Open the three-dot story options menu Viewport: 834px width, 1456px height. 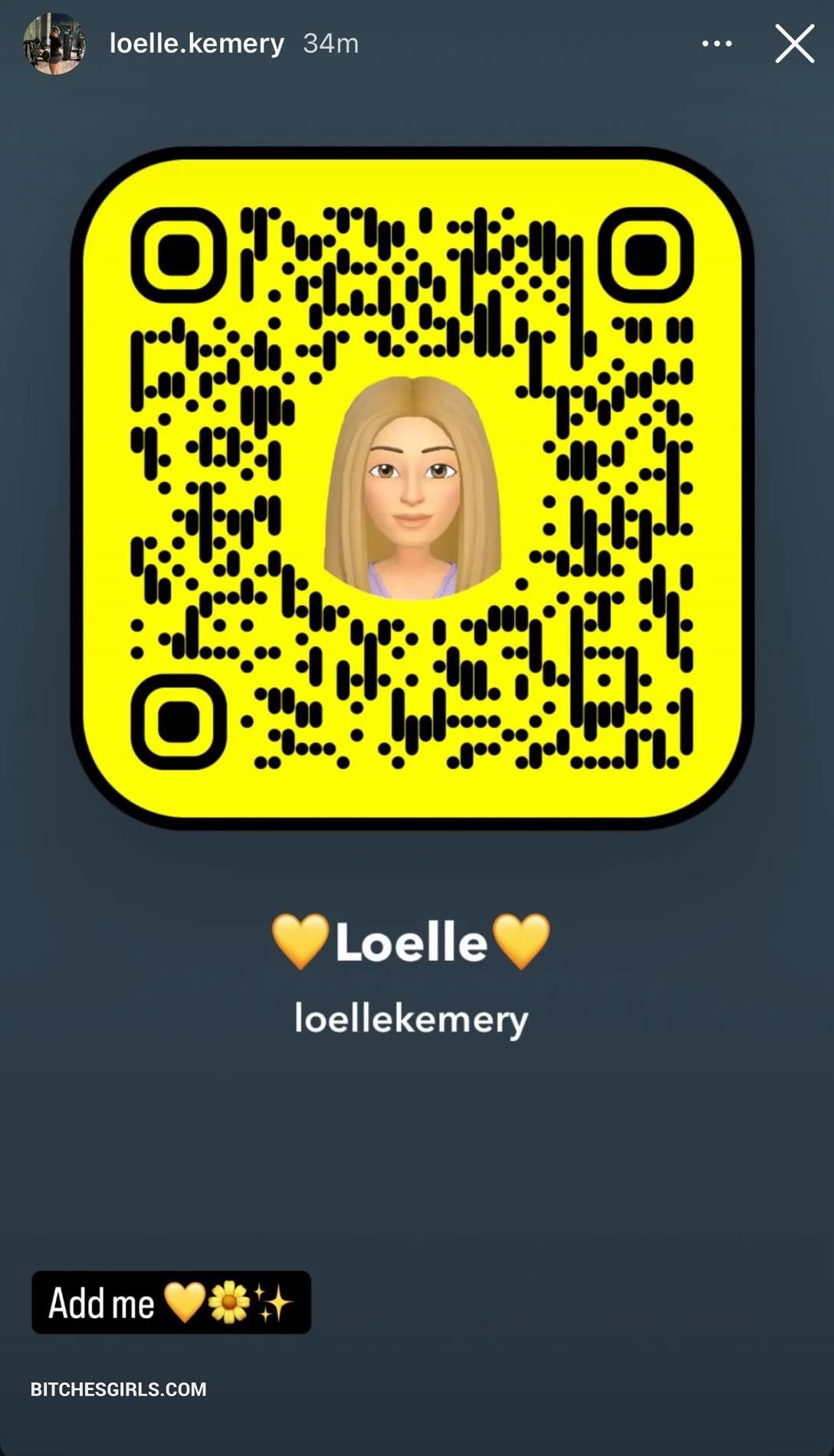point(717,44)
